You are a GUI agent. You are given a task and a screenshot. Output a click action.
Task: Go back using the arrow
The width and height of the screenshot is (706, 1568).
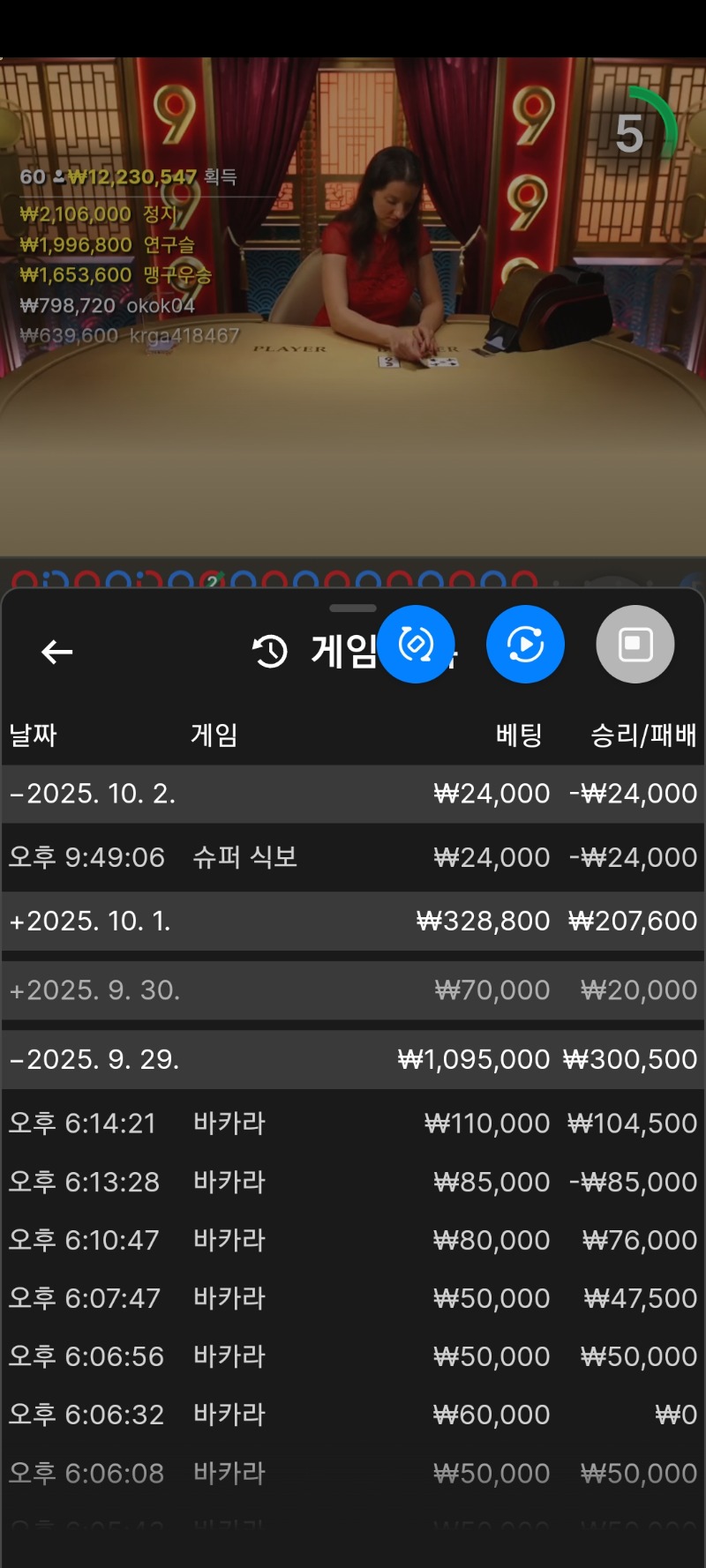tap(57, 652)
